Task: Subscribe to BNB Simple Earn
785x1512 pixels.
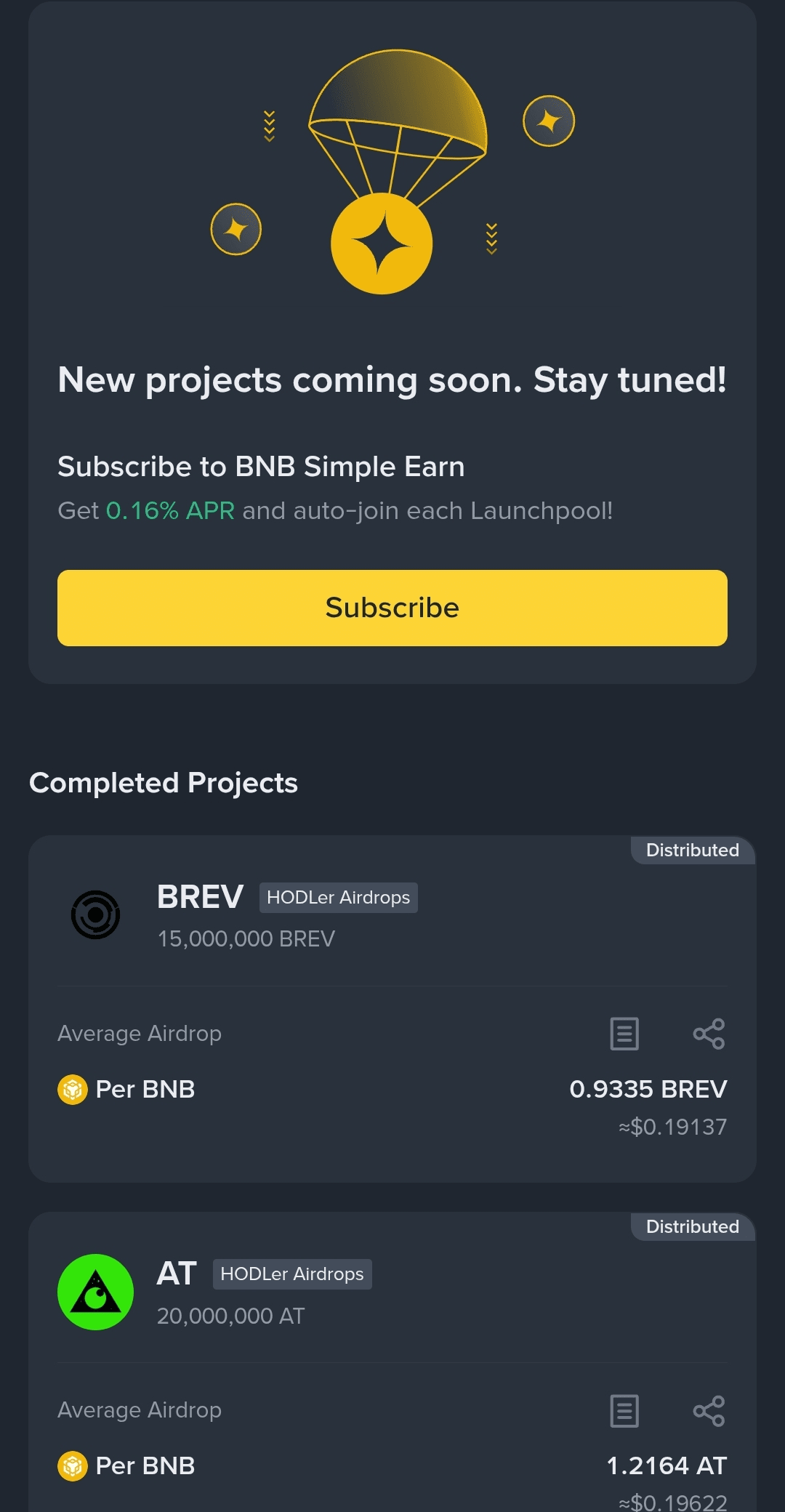Action: tap(392, 608)
